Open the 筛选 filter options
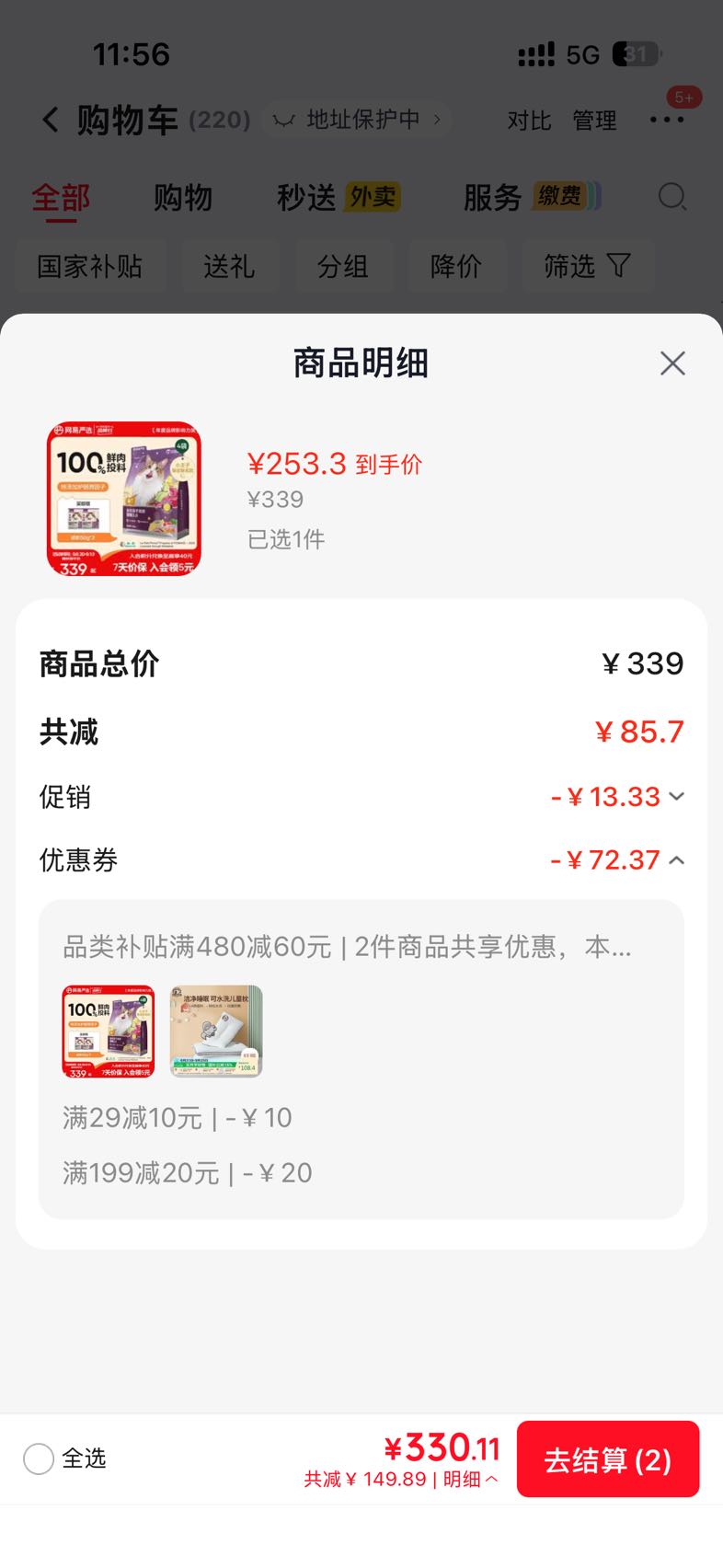The image size is (723, 1568). [588, 267]
